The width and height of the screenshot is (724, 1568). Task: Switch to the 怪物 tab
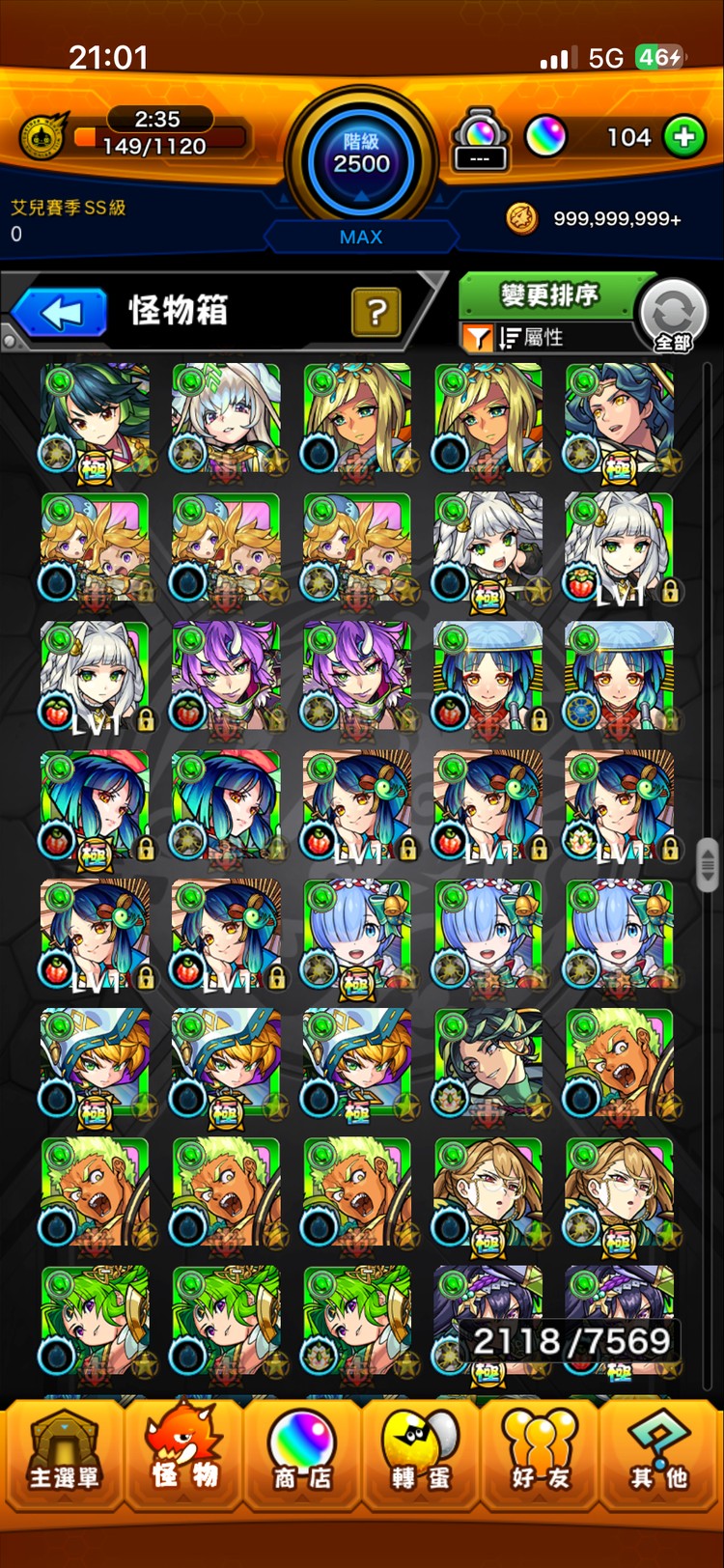(183, 1451)
